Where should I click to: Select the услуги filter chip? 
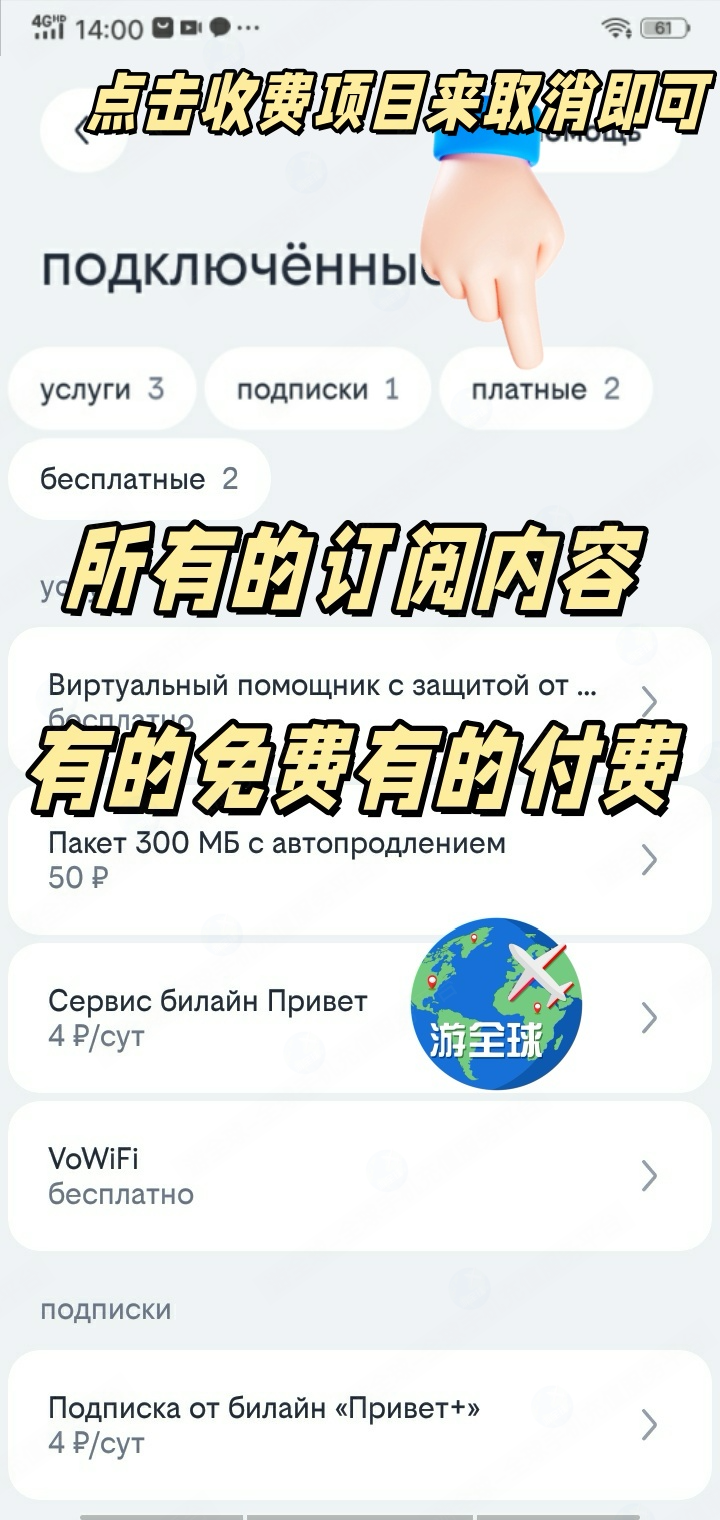(101, 389)
